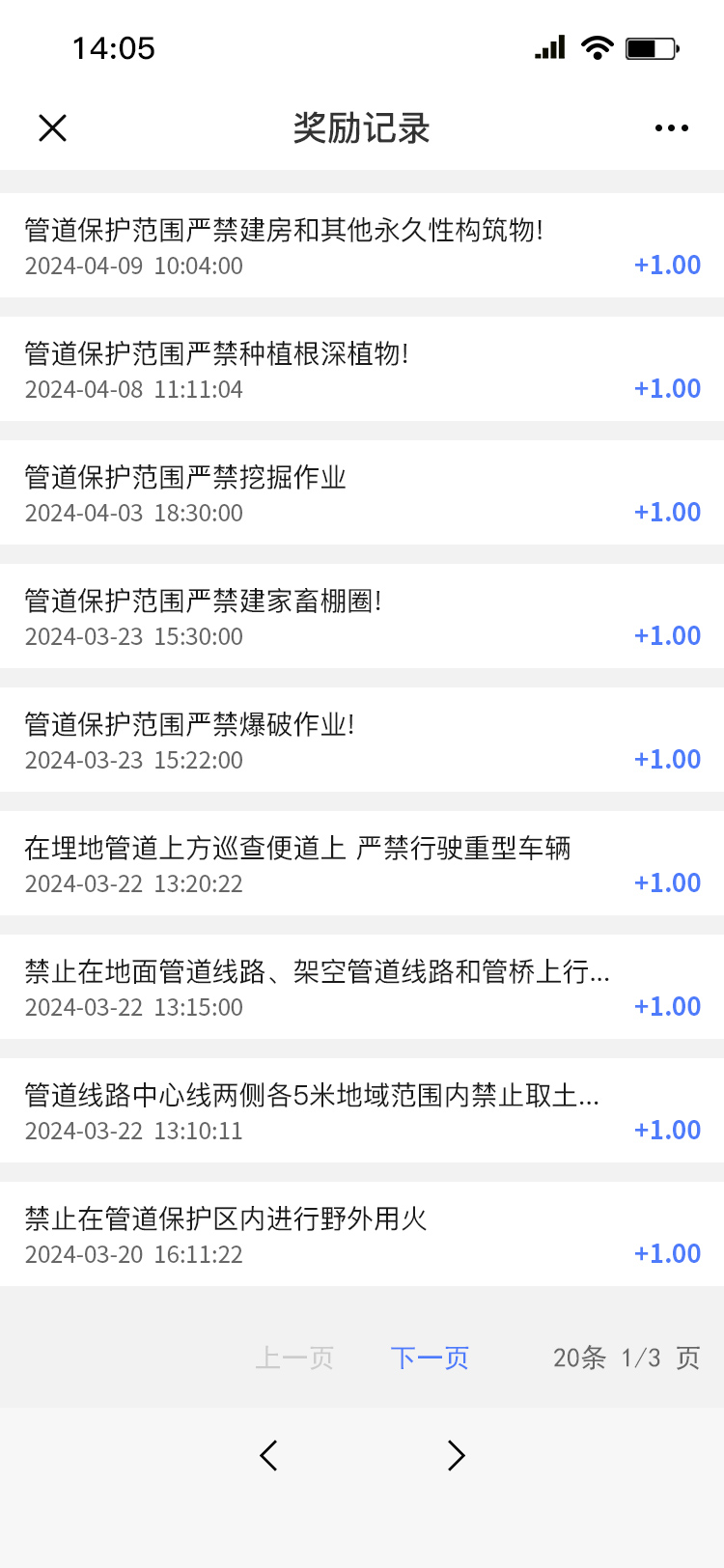Image resolution: width=724 pixels, height=1568 pixels.
Task: Tap the browser back arrow
Action: pos(269,1455)
